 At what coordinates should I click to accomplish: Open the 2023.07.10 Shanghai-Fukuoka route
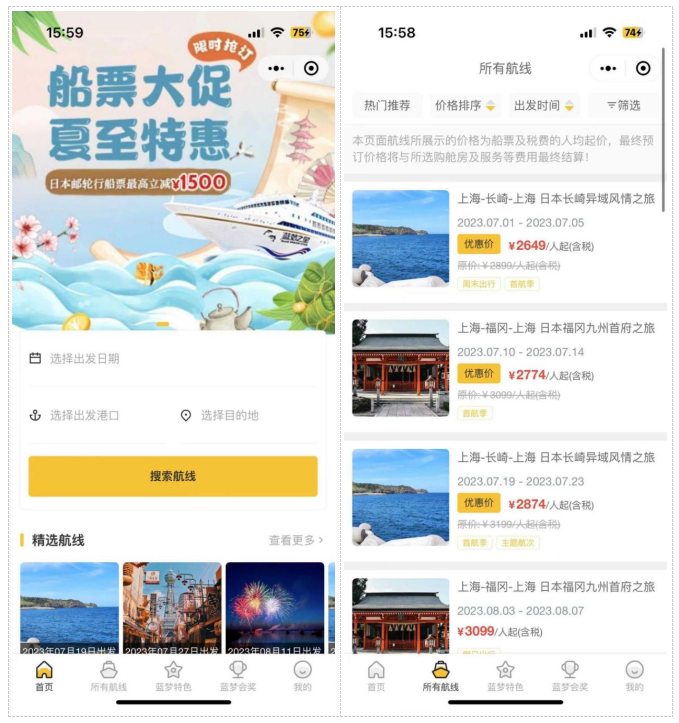click(505, 369)
